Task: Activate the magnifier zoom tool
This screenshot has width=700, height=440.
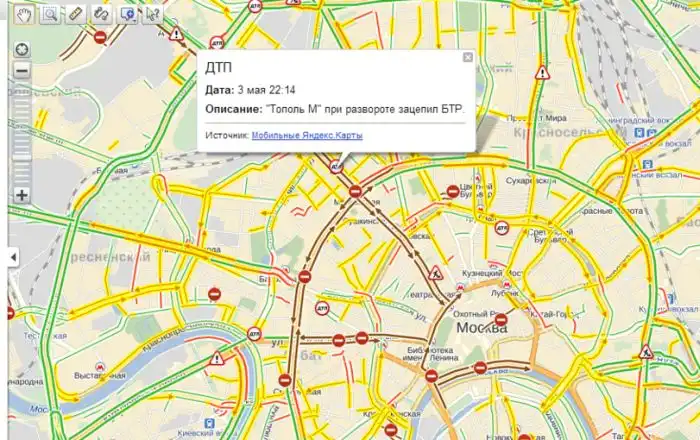Action: 48,14
